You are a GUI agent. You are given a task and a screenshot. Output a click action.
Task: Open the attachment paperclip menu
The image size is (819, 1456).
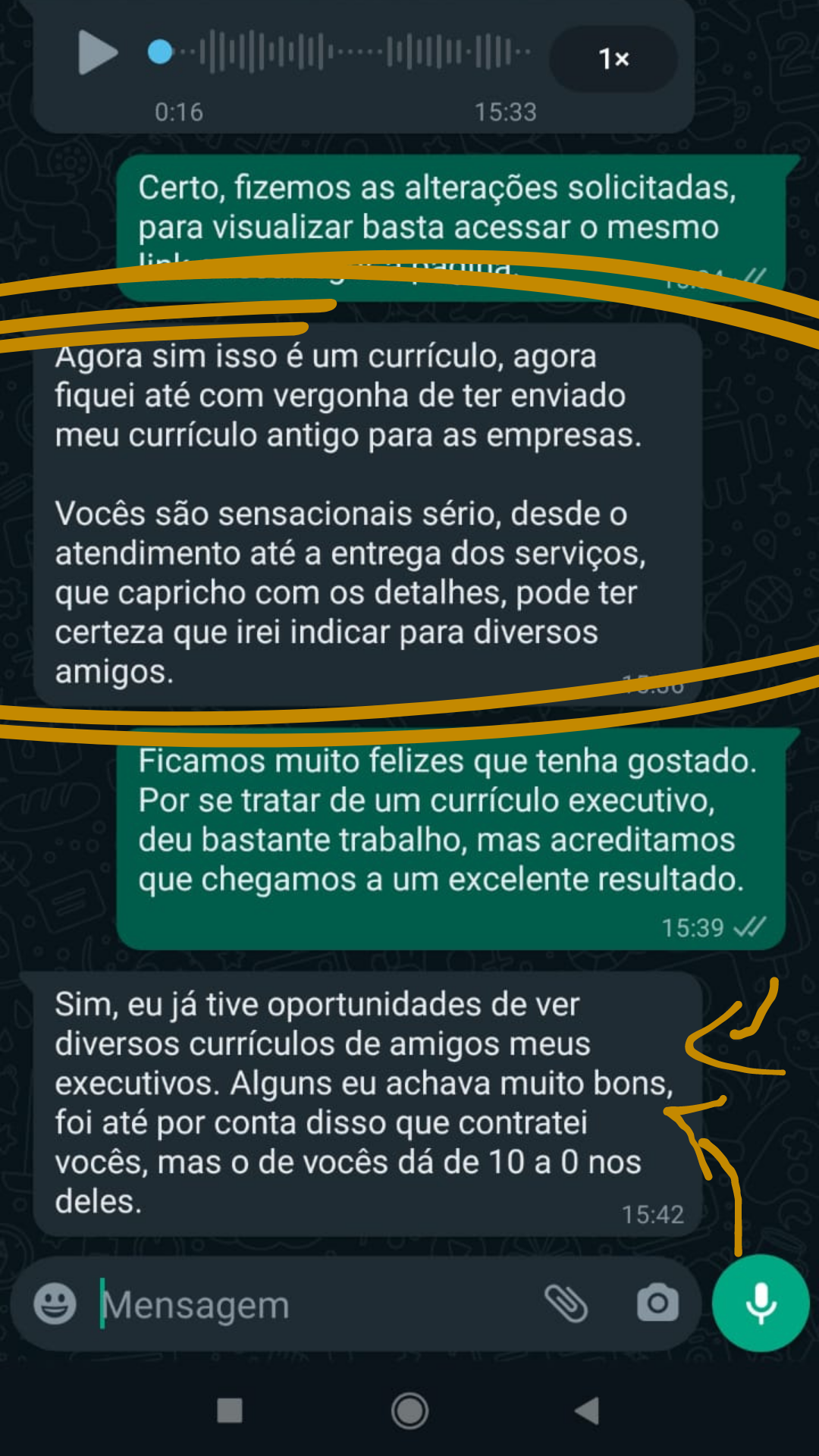[x=566, y=1304]
